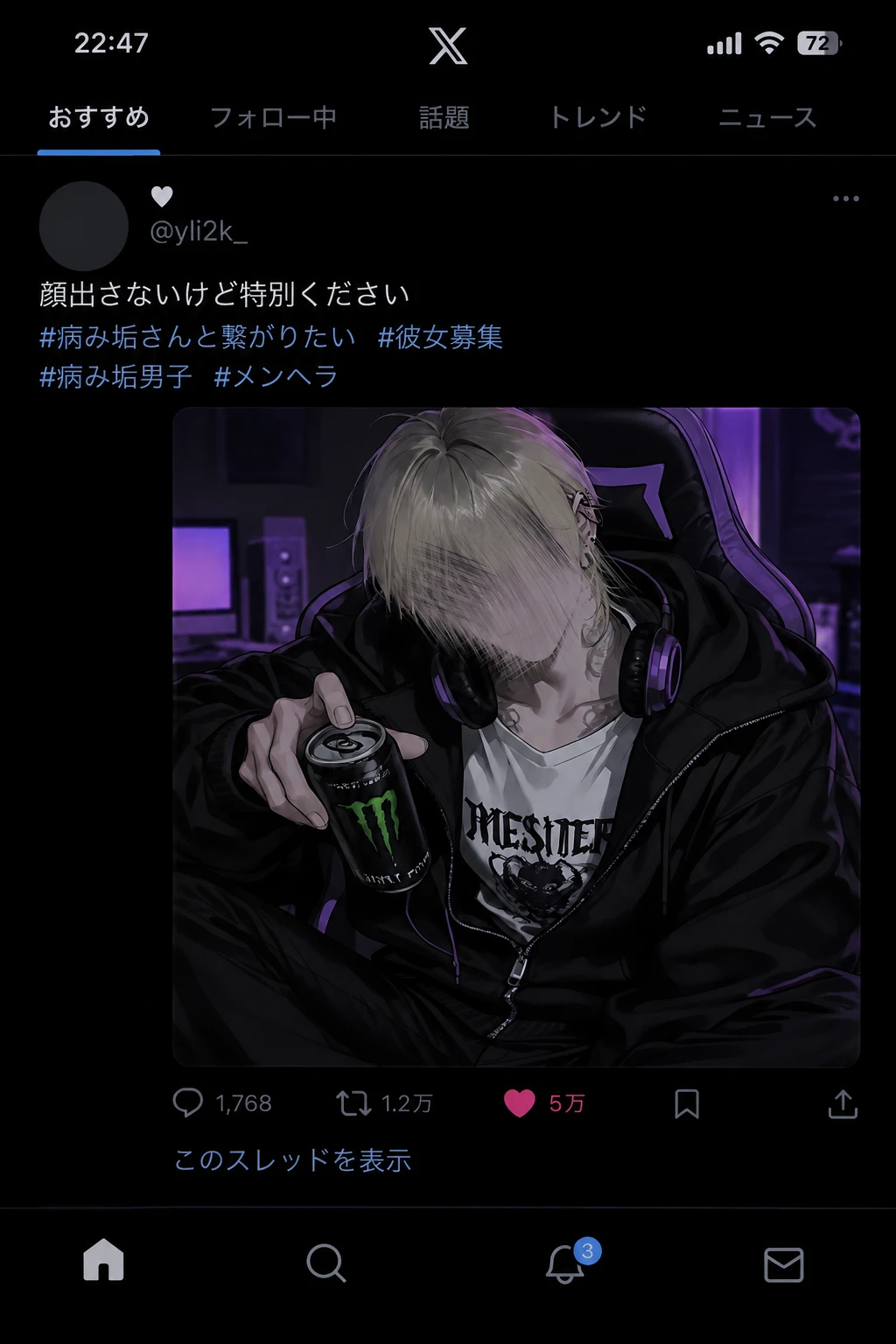The width and height of the screenshot is (896, 1344).
Task: Open the notifications bell
Action: [x=565, y=1264]
